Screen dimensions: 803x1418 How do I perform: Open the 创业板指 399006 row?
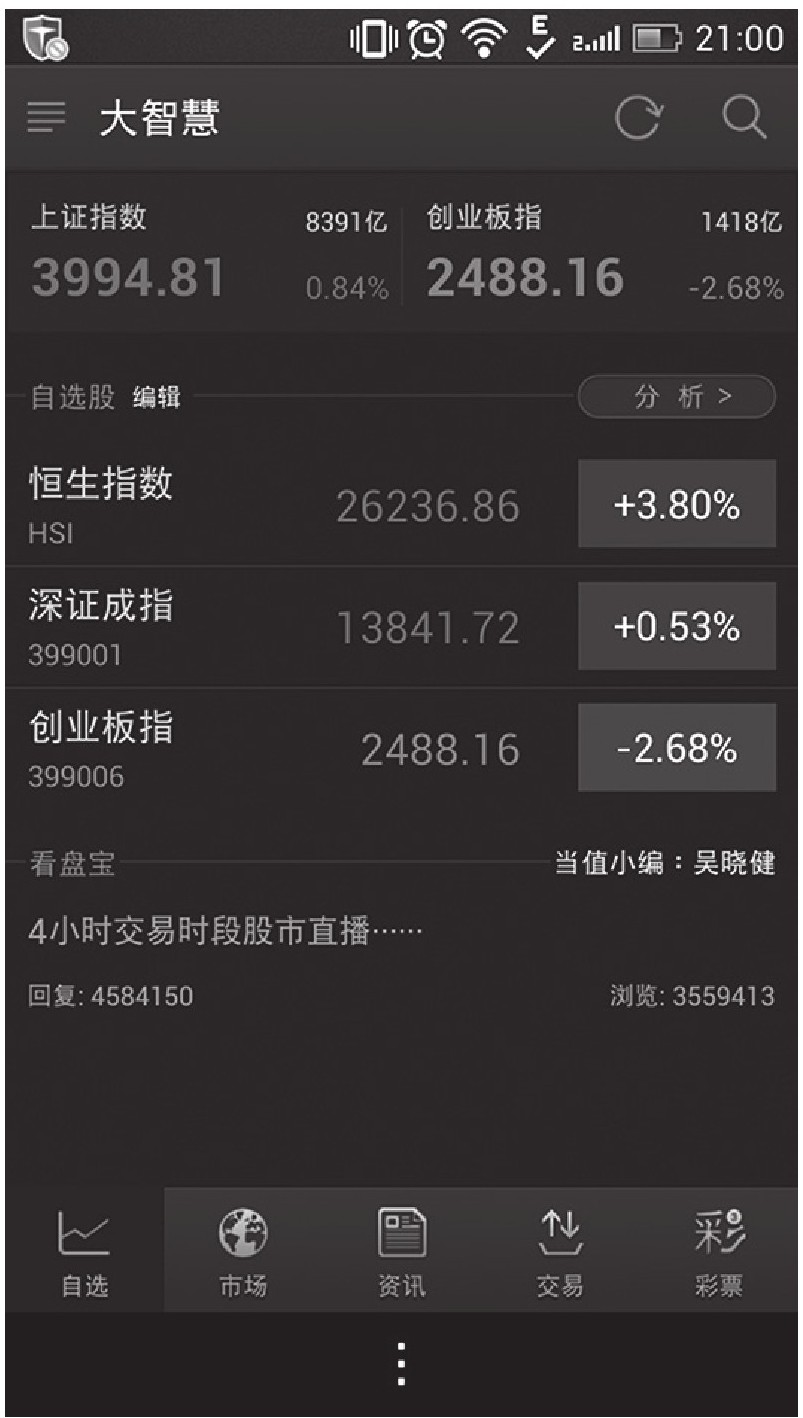[x=280, y=748]
